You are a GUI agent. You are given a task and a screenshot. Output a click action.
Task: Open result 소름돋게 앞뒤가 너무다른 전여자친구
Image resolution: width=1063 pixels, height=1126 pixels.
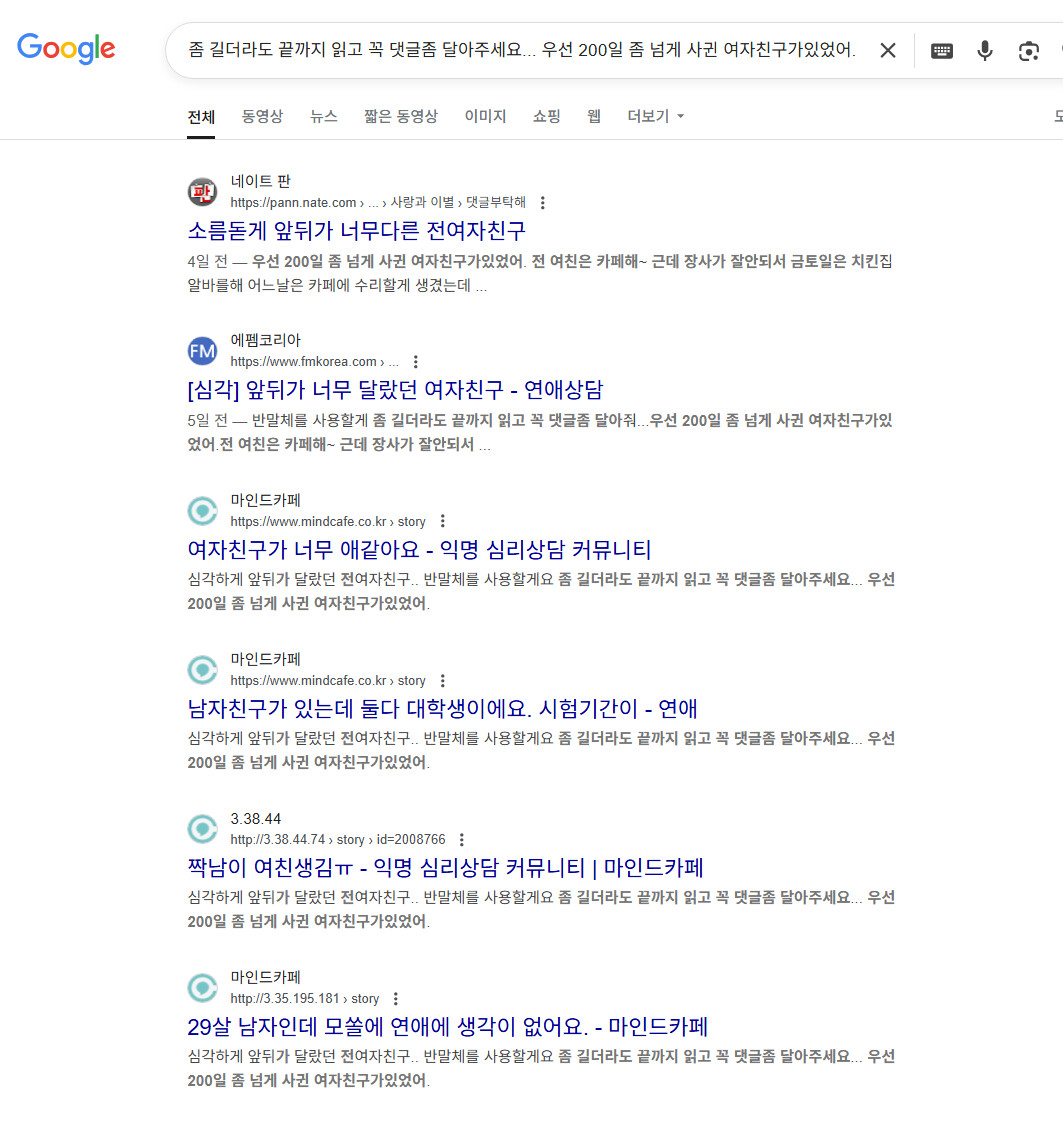tap(356, 231)
